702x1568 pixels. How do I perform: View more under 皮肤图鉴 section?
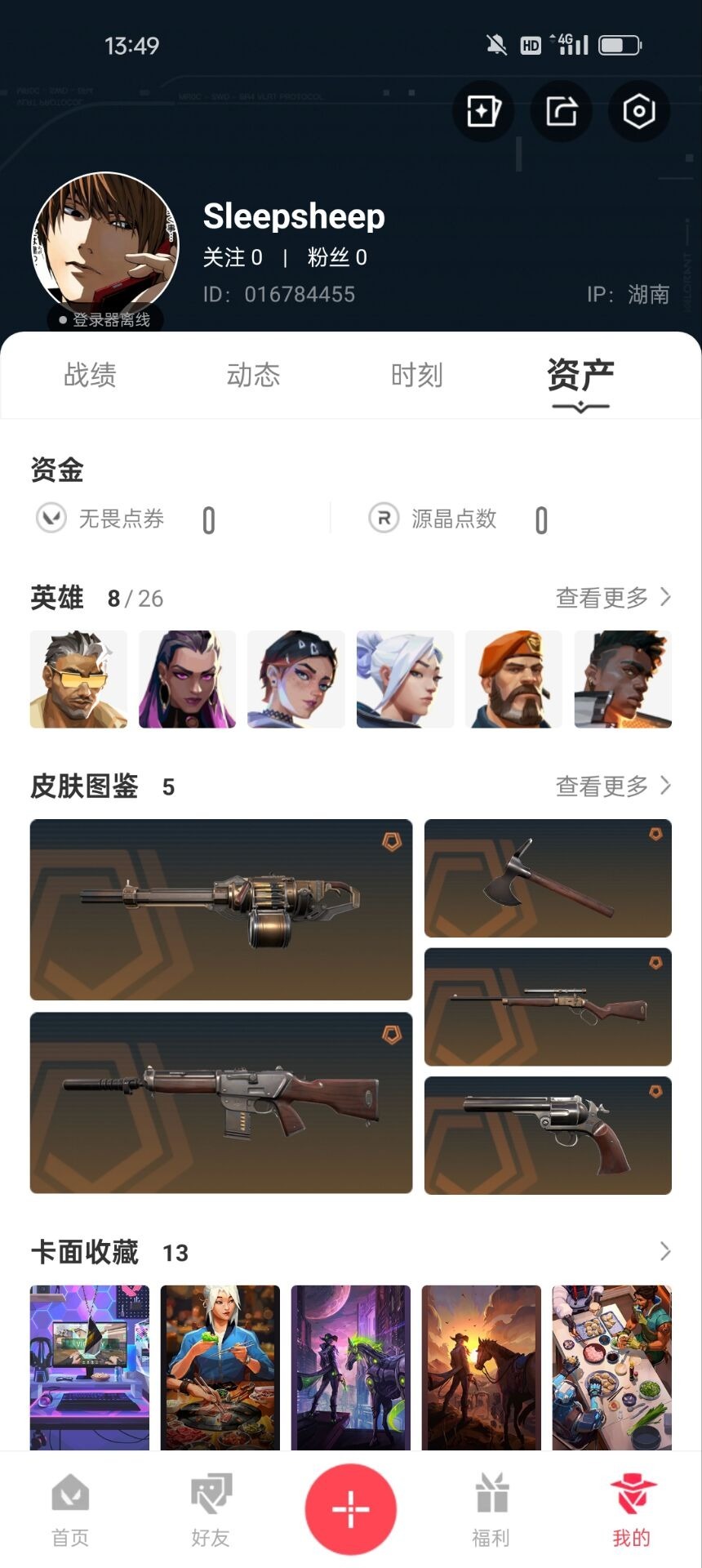click(613, 786)
